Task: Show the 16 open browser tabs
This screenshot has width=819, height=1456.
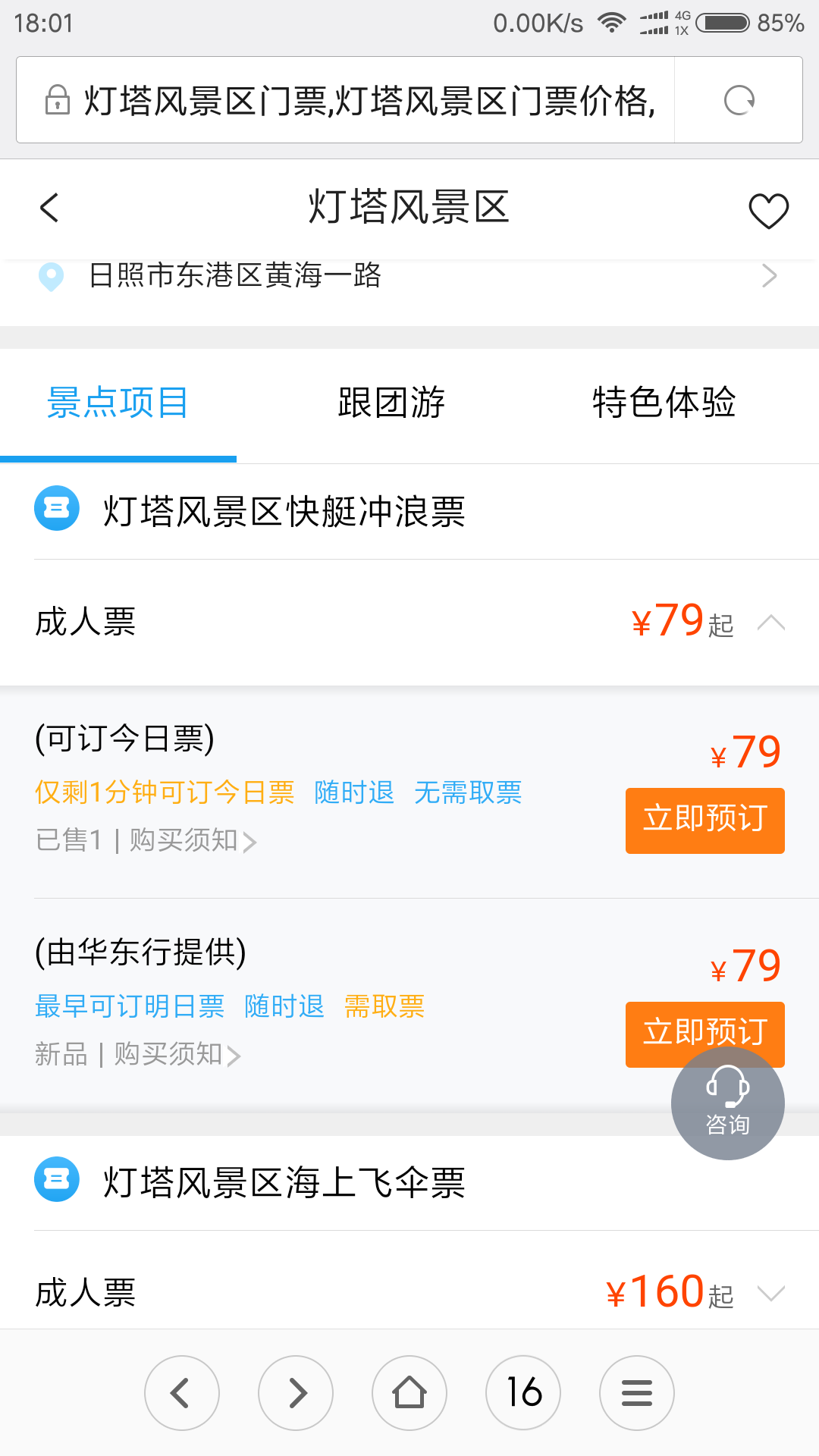Action: coord(523,1393)
